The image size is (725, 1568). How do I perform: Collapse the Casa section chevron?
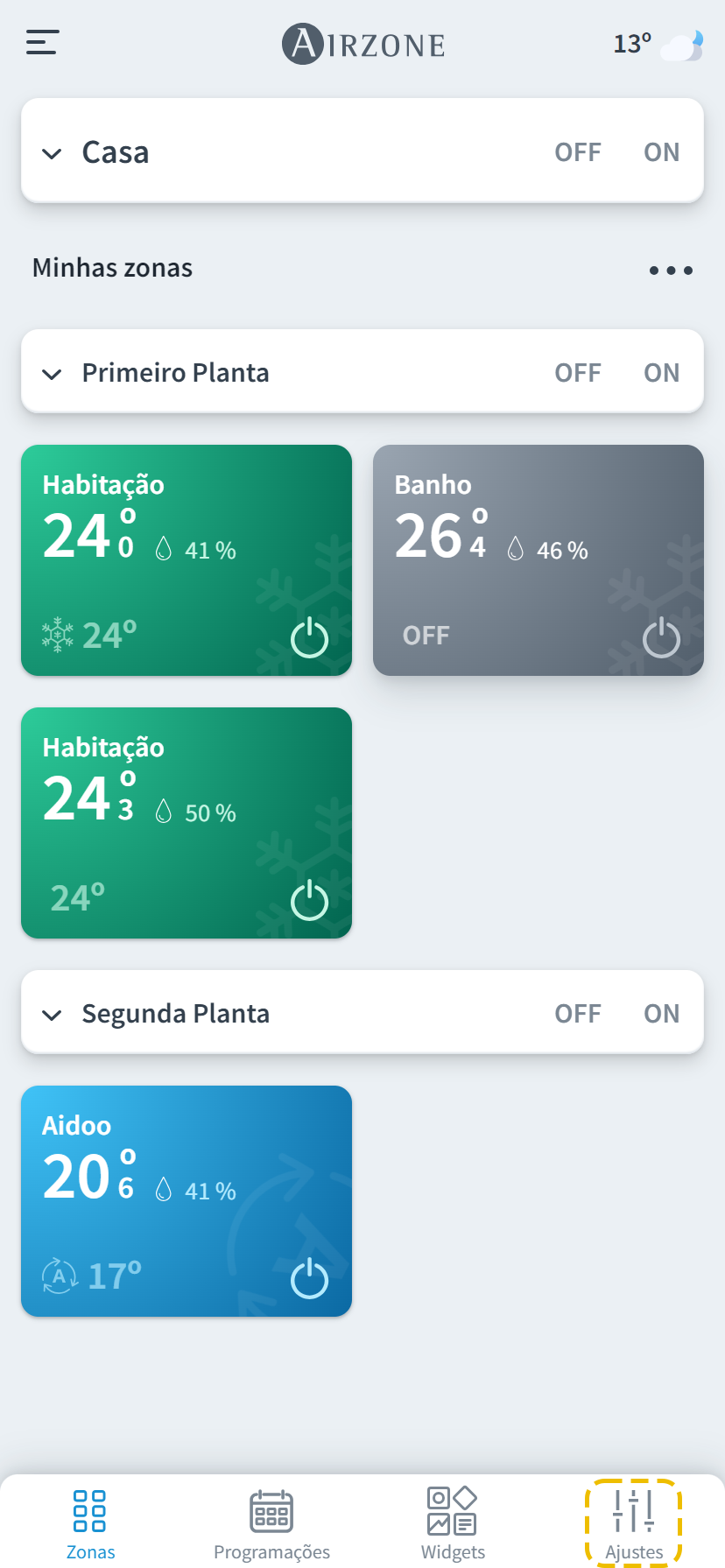click(x=53, y=154)
